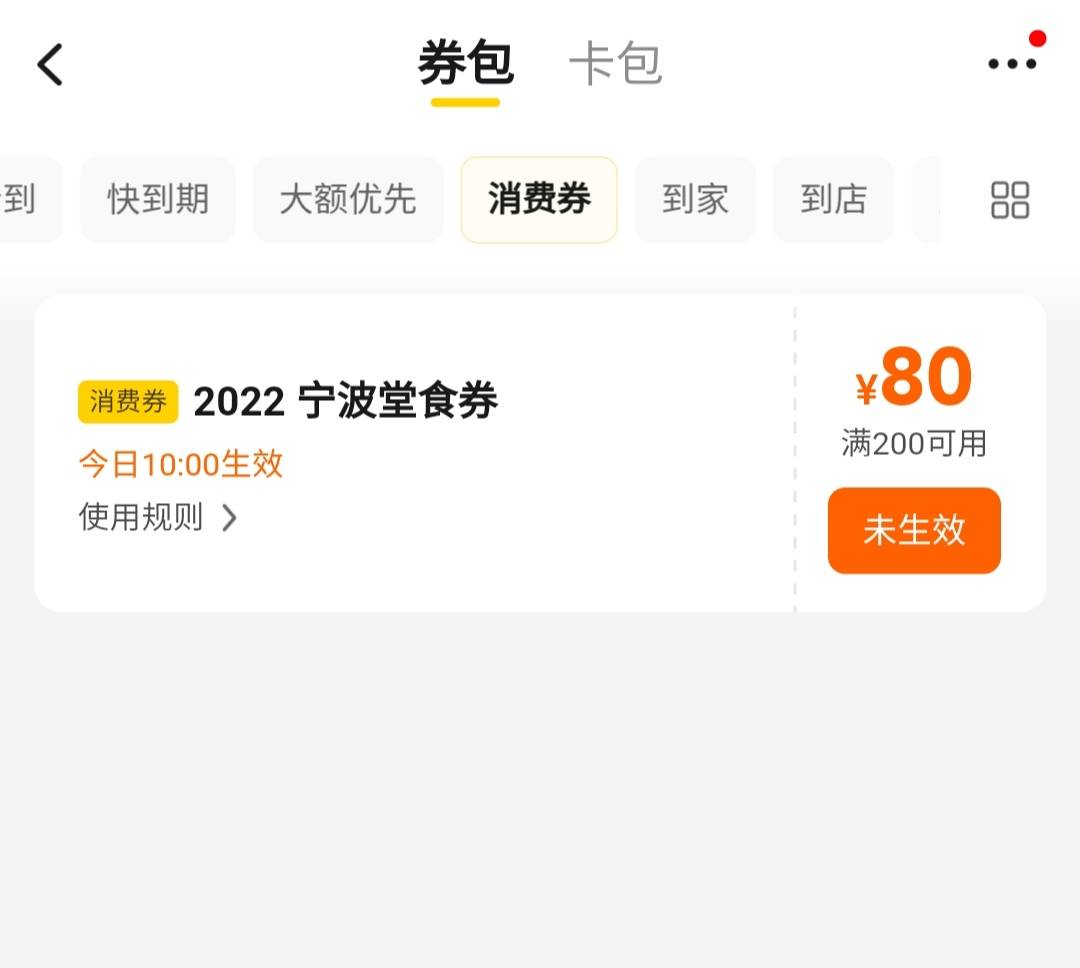Select the 券包 tab
Screen dimensions: 1080x968
(x=465, y=65)
